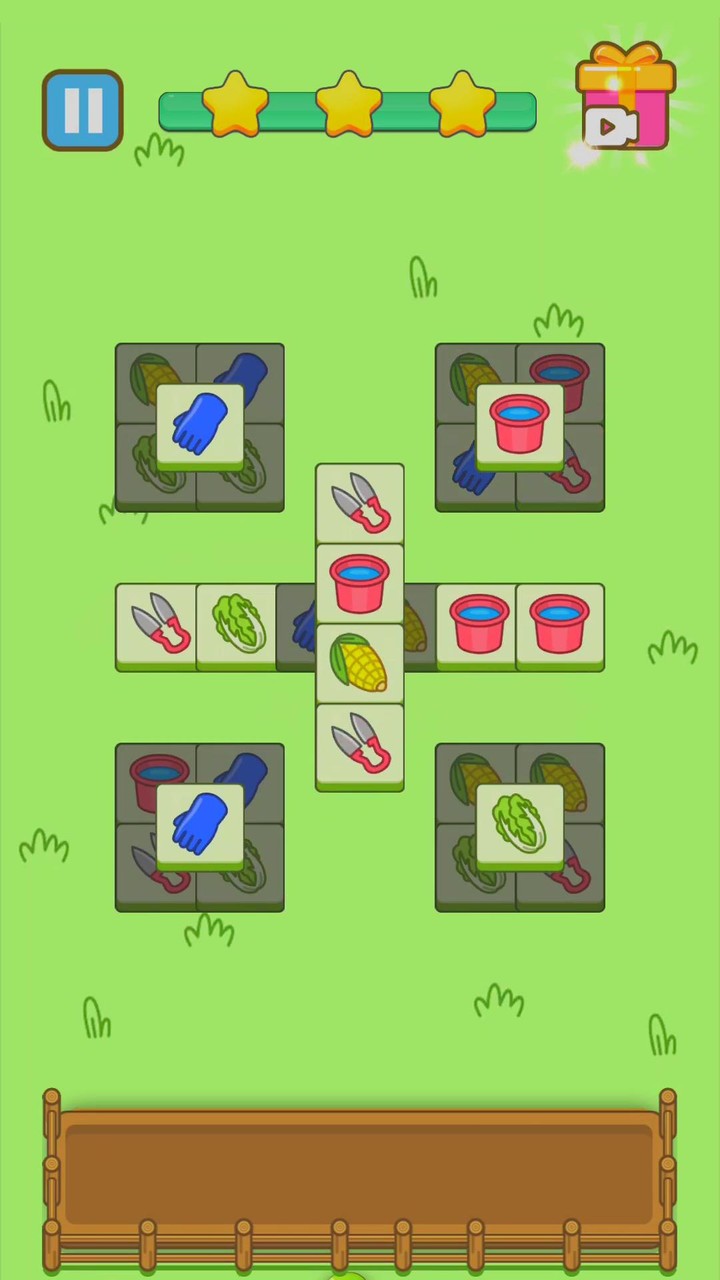
Task: Pause the game
Action: pos(82,110)
